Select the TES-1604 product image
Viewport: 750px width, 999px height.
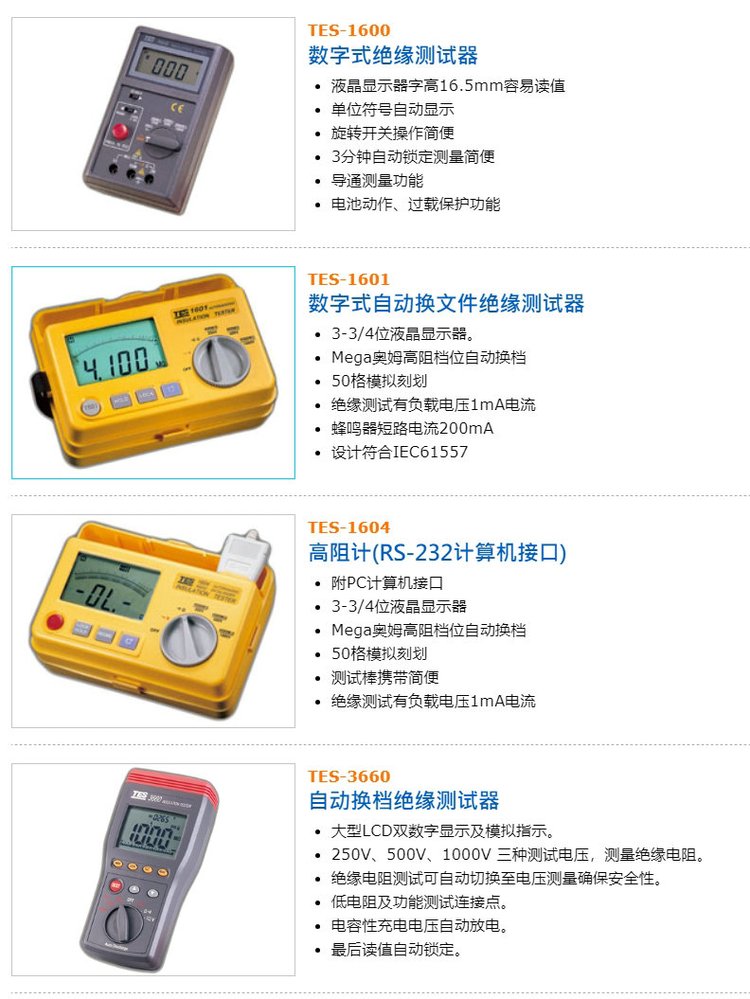(x=153, y=621)
